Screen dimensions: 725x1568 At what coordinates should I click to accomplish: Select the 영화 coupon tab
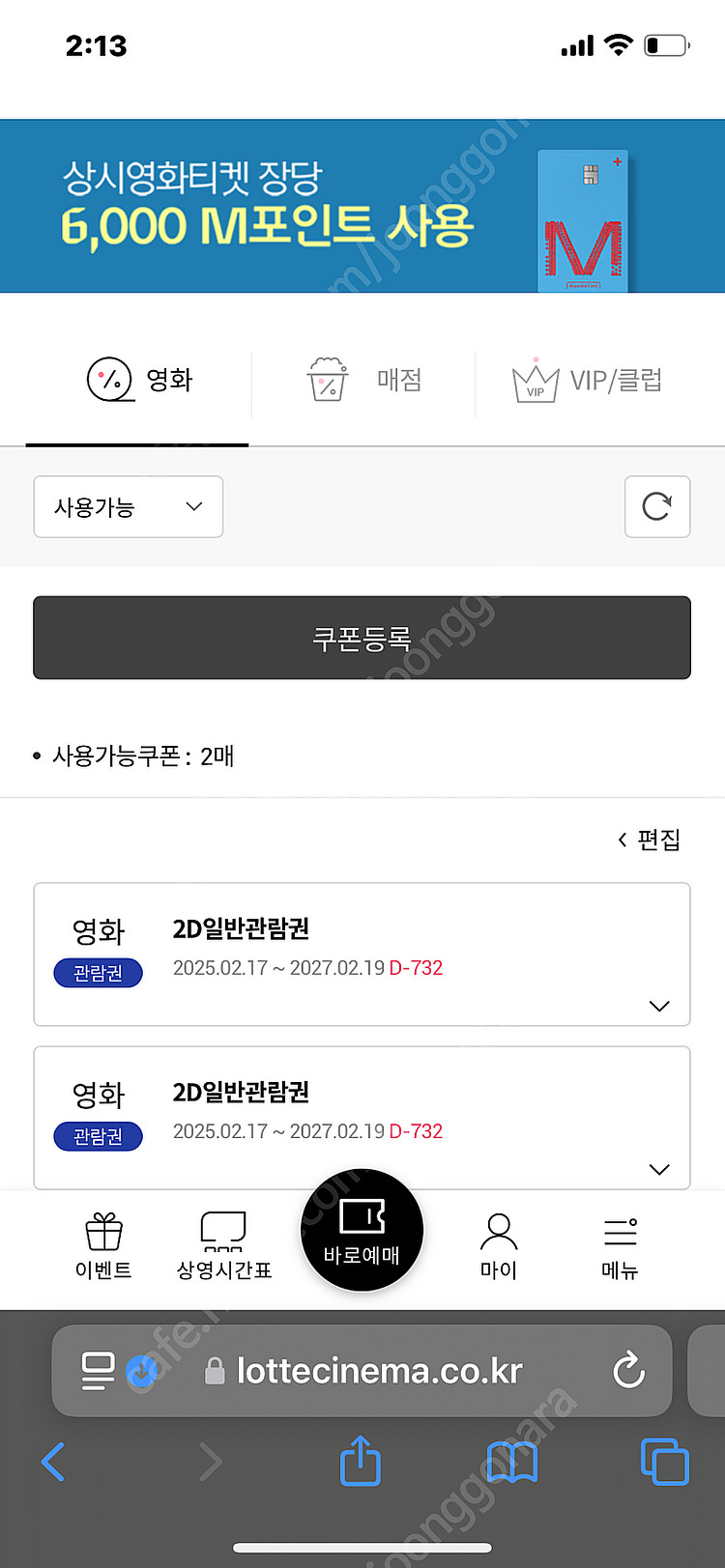click(x=137, y=380)
